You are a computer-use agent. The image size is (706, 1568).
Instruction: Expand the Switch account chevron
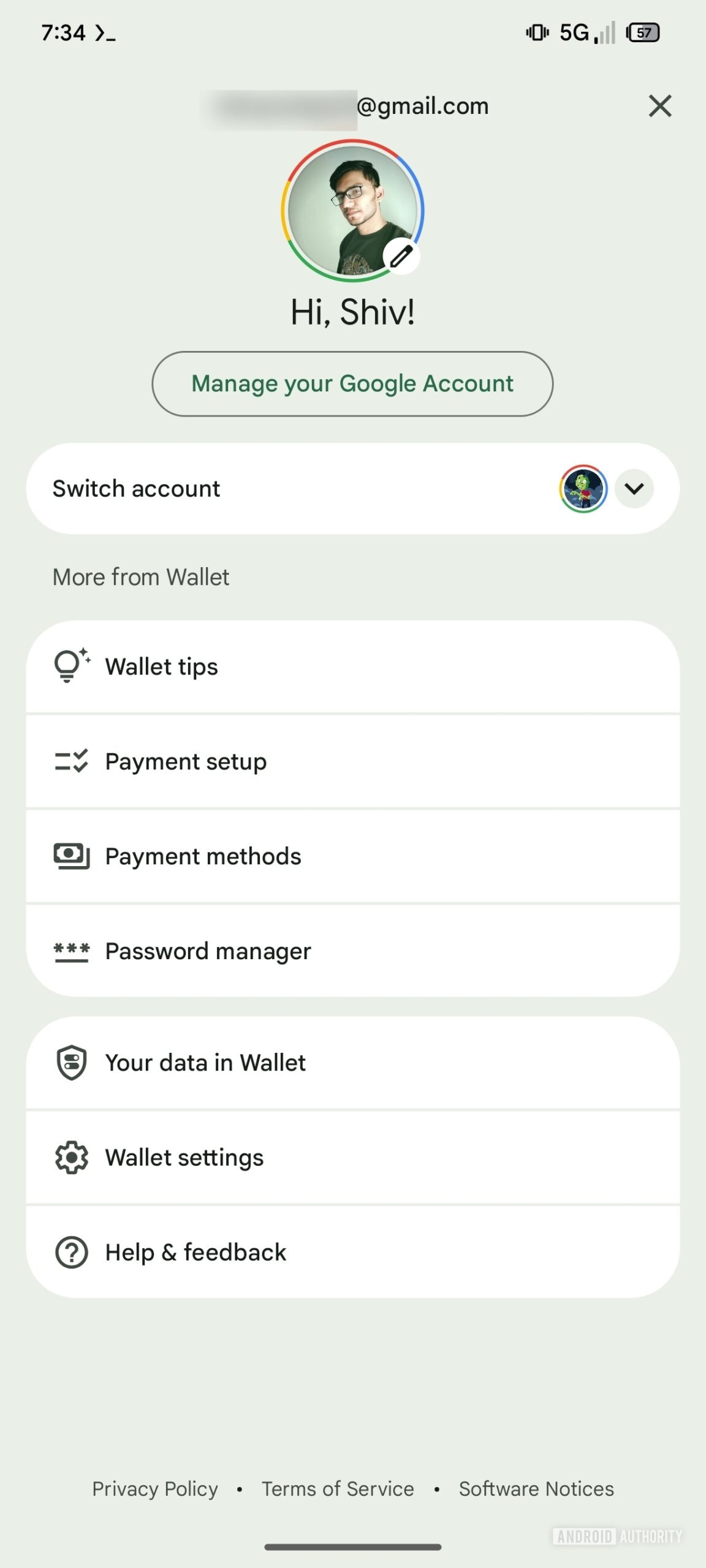[634, 489]
